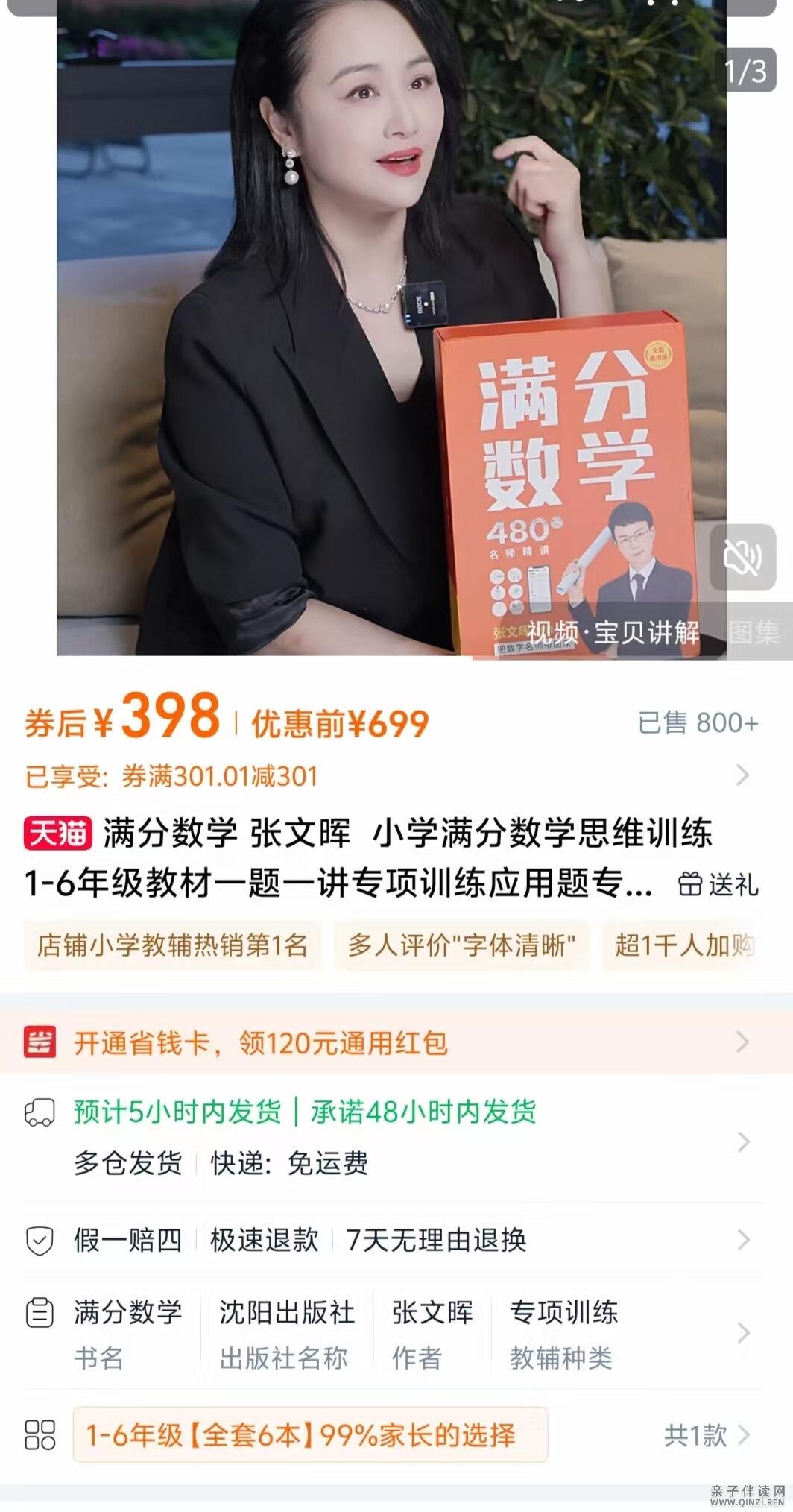This screenshot has height=1512, width=793.
Task: View 多人评价"字体清晰" review chip
Action: pos(461,945)
